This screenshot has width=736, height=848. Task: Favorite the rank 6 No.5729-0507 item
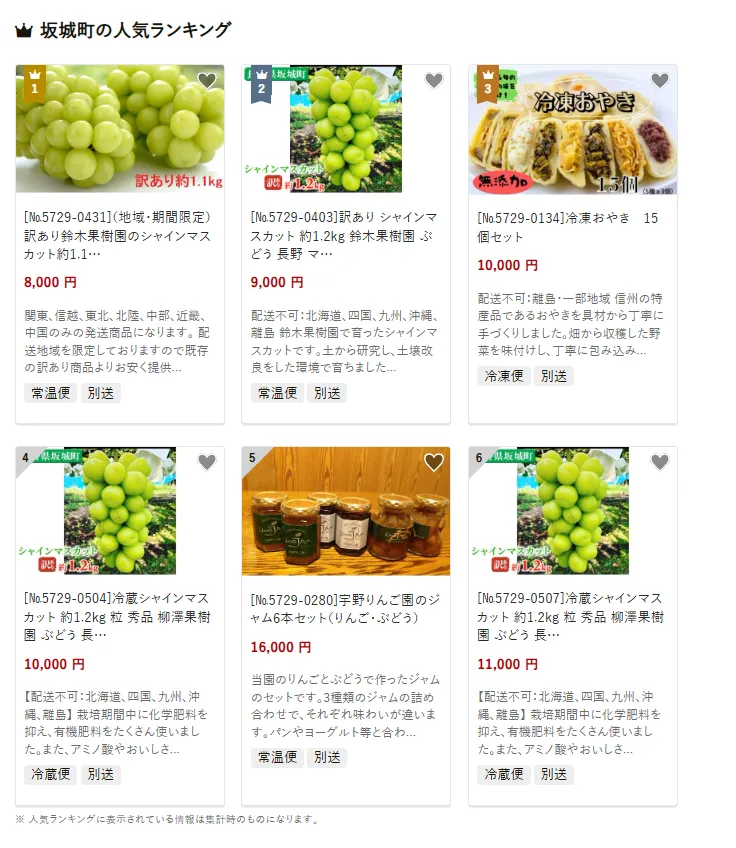click(659, 462)
